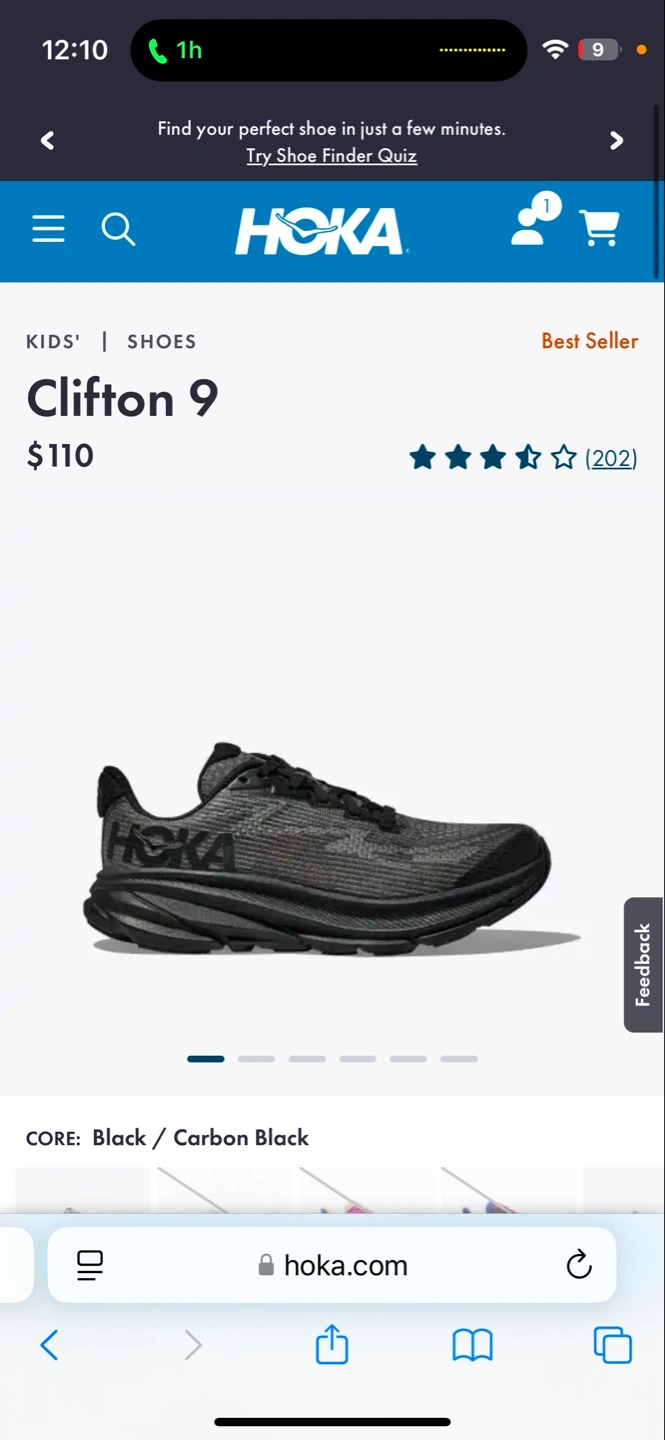Tap the Try Shoe Finder Quiz link
The height and width of the screenshot is (1440, 665).
click(331, 156)
